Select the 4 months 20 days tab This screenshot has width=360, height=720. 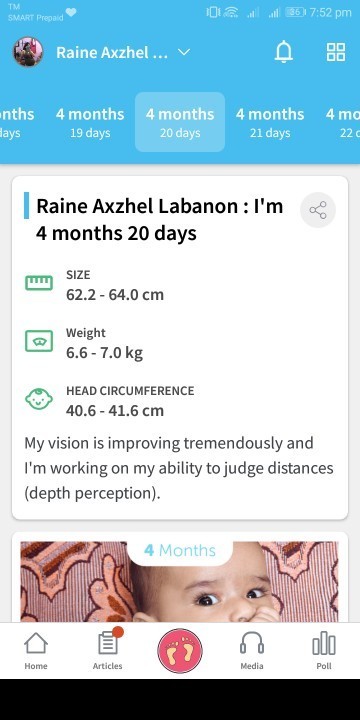[180, 122]
